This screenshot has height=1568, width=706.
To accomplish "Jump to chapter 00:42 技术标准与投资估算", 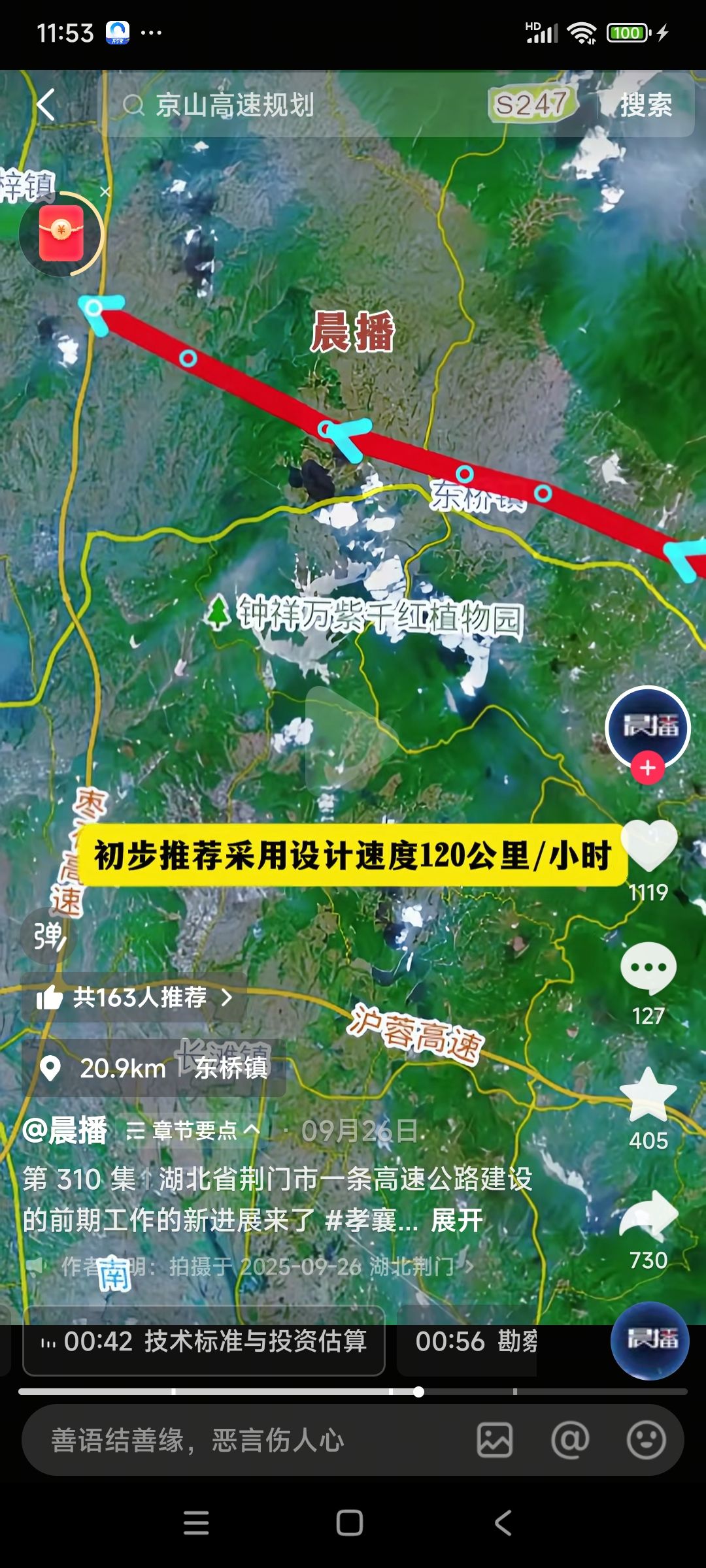I will [204, 1341].
